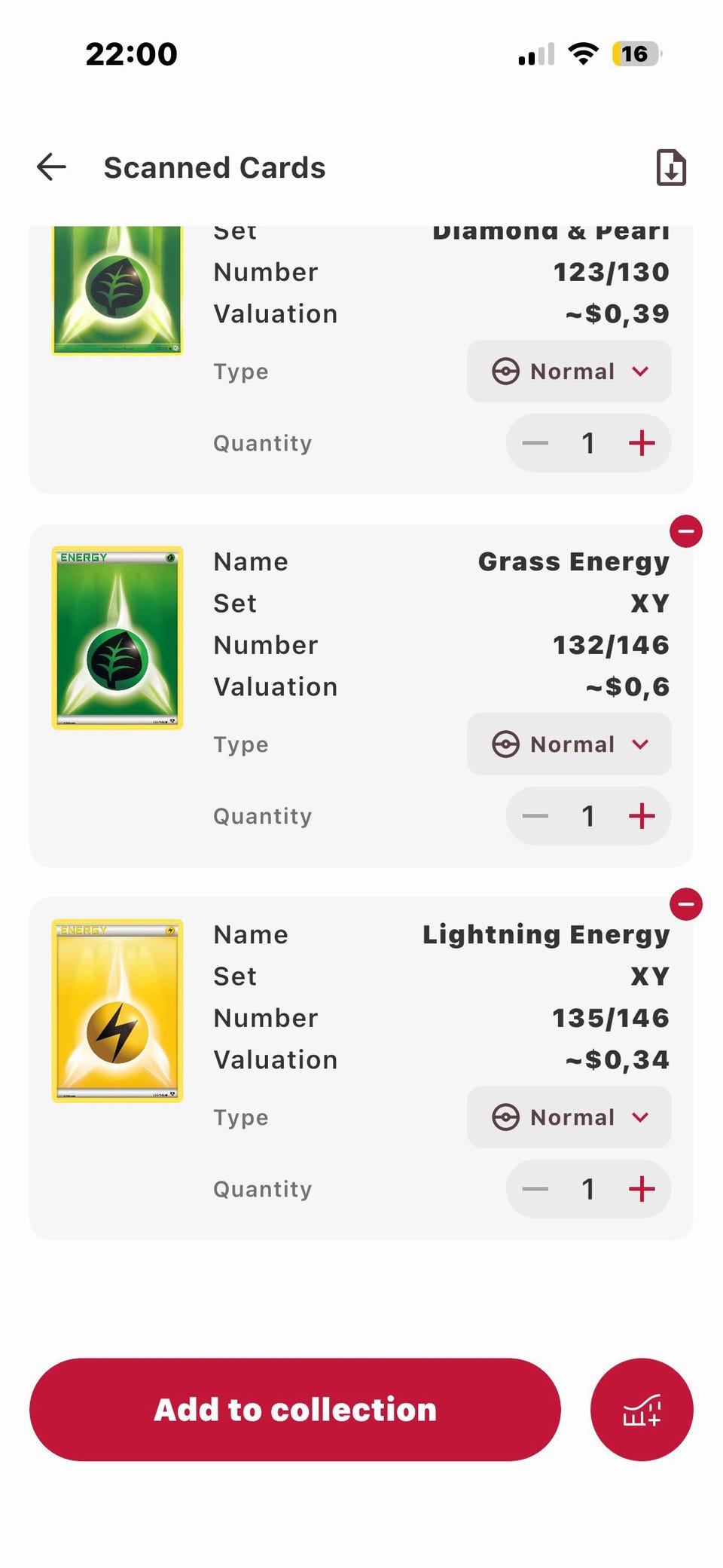Image resolution: width=723 pixels, height=1568 pixels.
Task: Increase quantity of Lightning Energy
Action: [x=642, y=1189]
